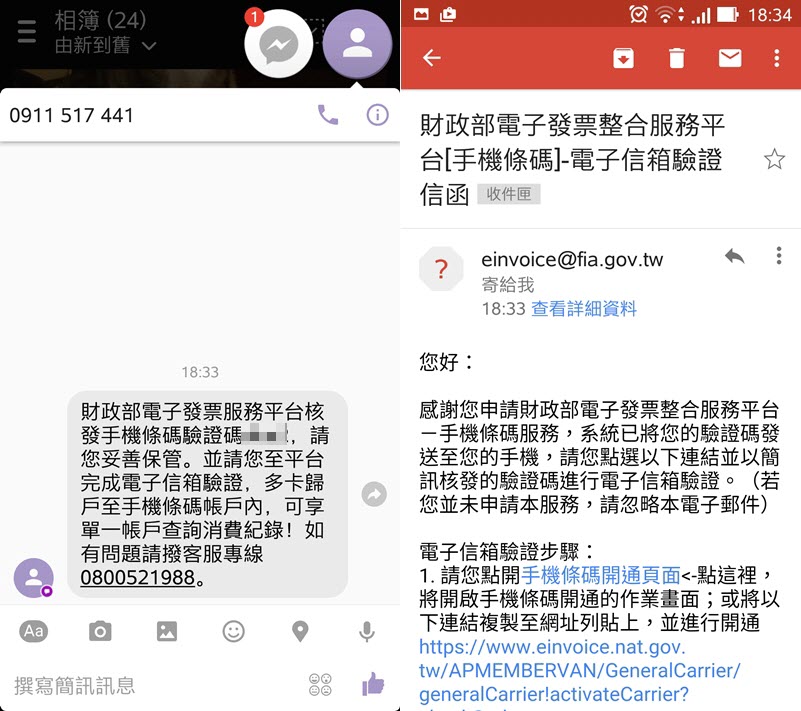Open the emoji smiley picker
The height and width of the screenshot is (711, 801).
coord(233,631)
